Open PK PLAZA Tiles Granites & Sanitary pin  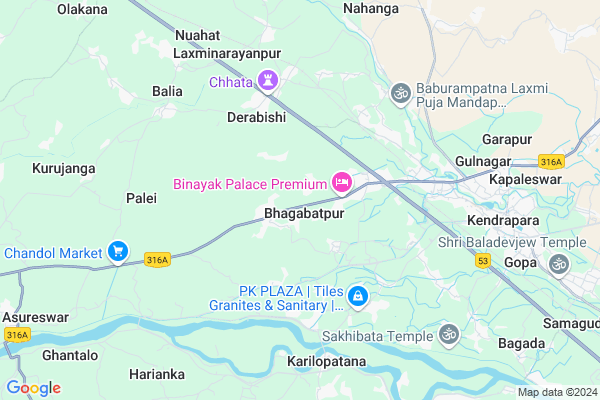pos(357,297)
